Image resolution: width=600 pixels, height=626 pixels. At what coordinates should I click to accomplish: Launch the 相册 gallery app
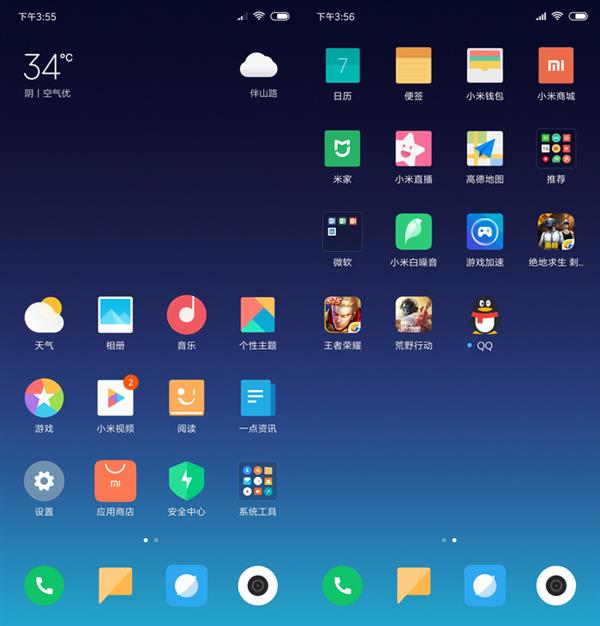116,315
